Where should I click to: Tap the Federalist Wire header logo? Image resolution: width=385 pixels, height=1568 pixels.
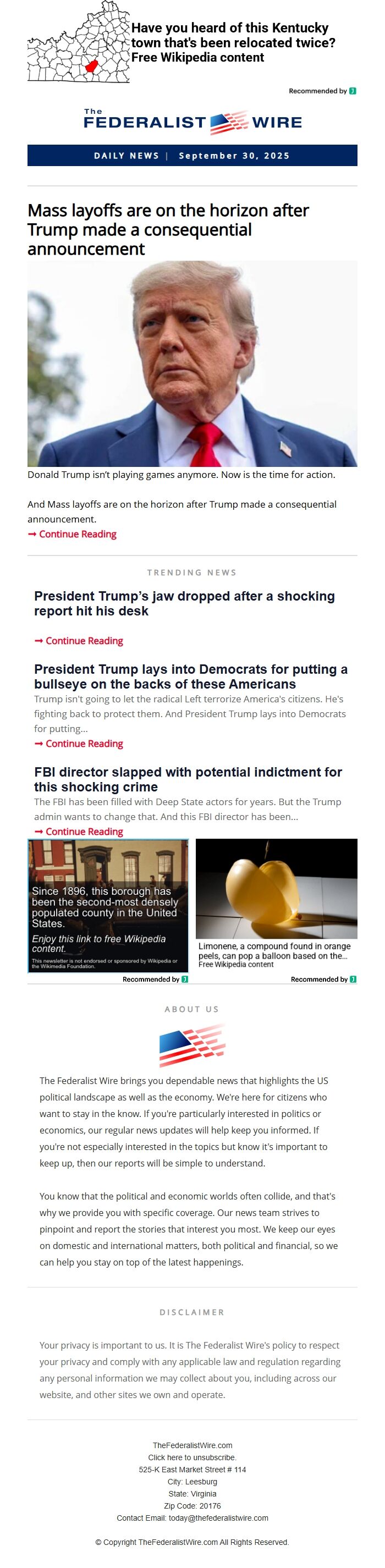coord(193,121)
